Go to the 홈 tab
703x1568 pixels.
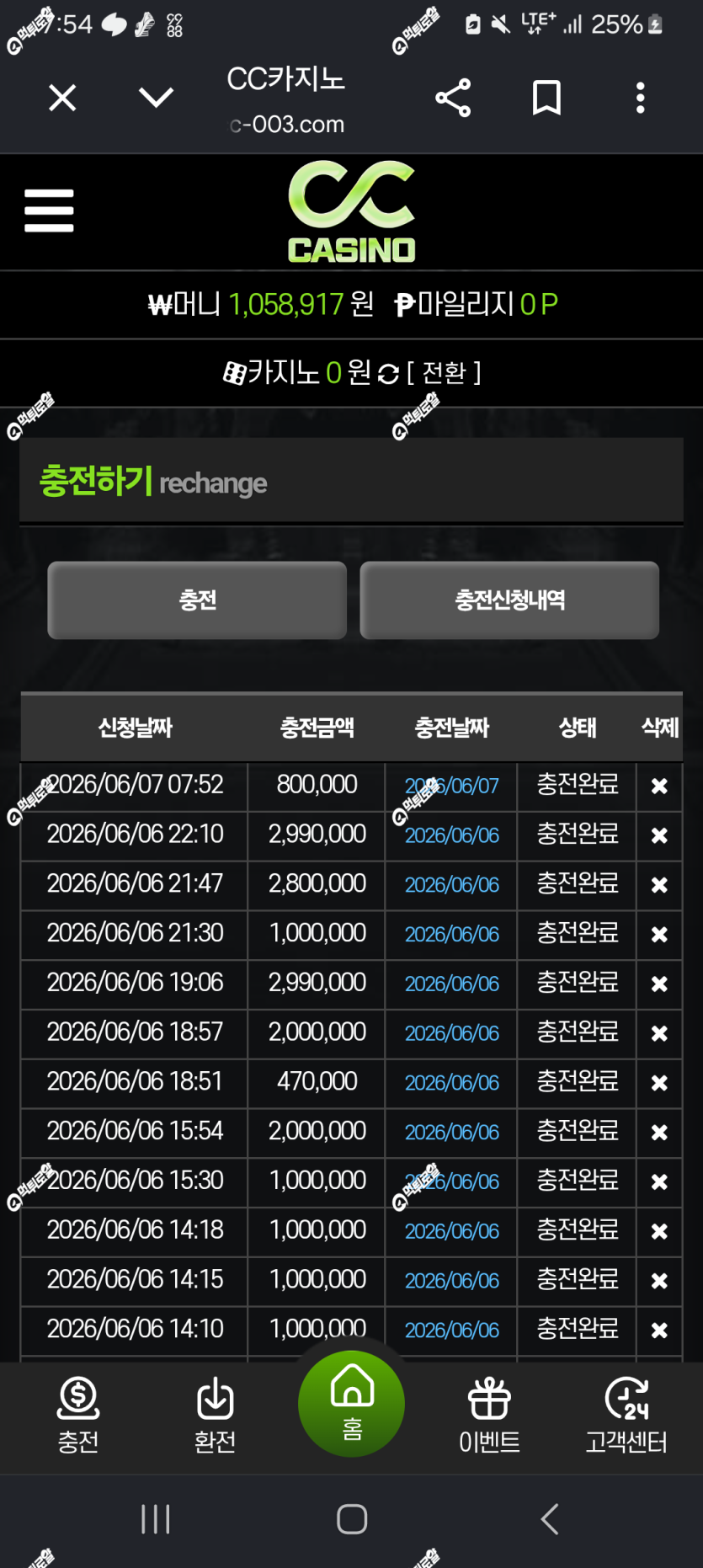coord(352,1404)
